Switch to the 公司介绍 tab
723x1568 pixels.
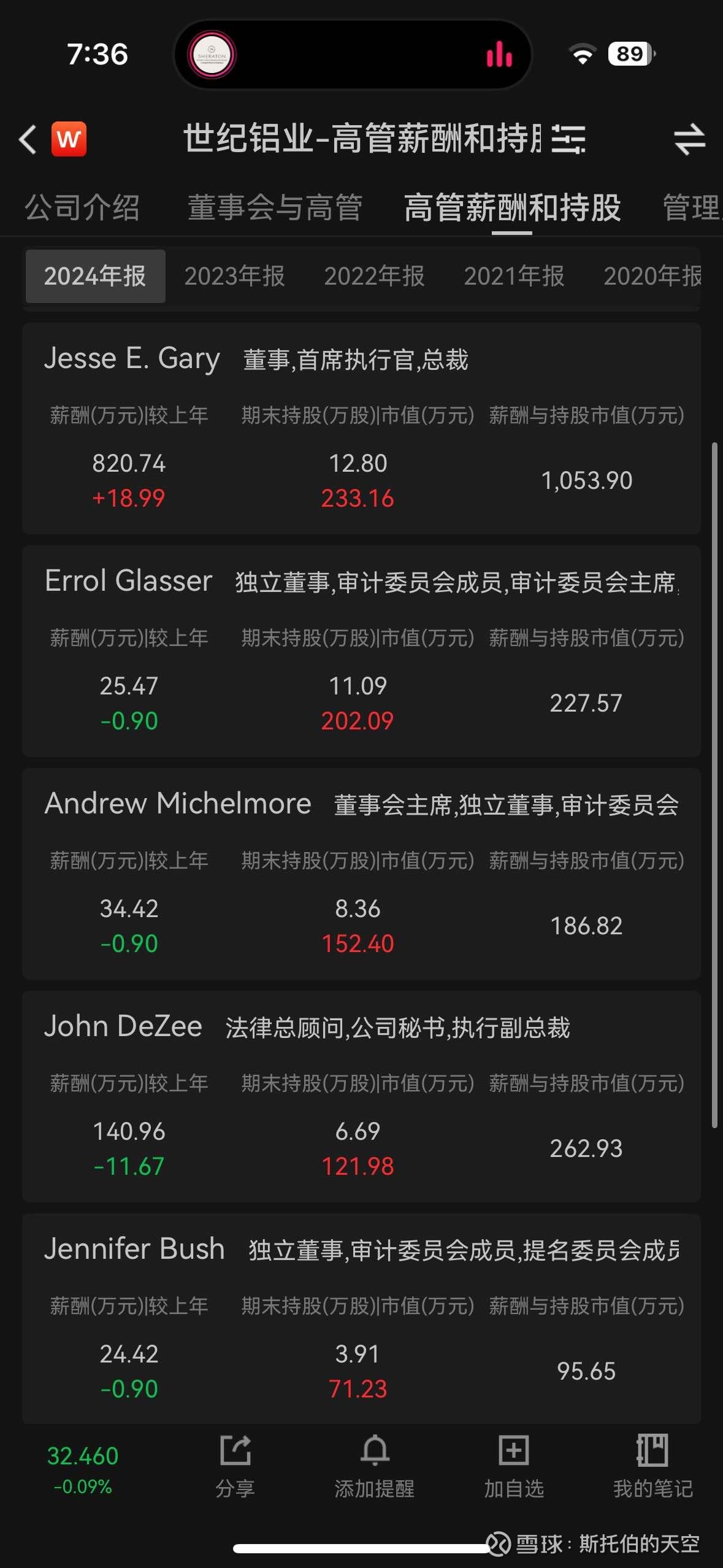point(83,209)
